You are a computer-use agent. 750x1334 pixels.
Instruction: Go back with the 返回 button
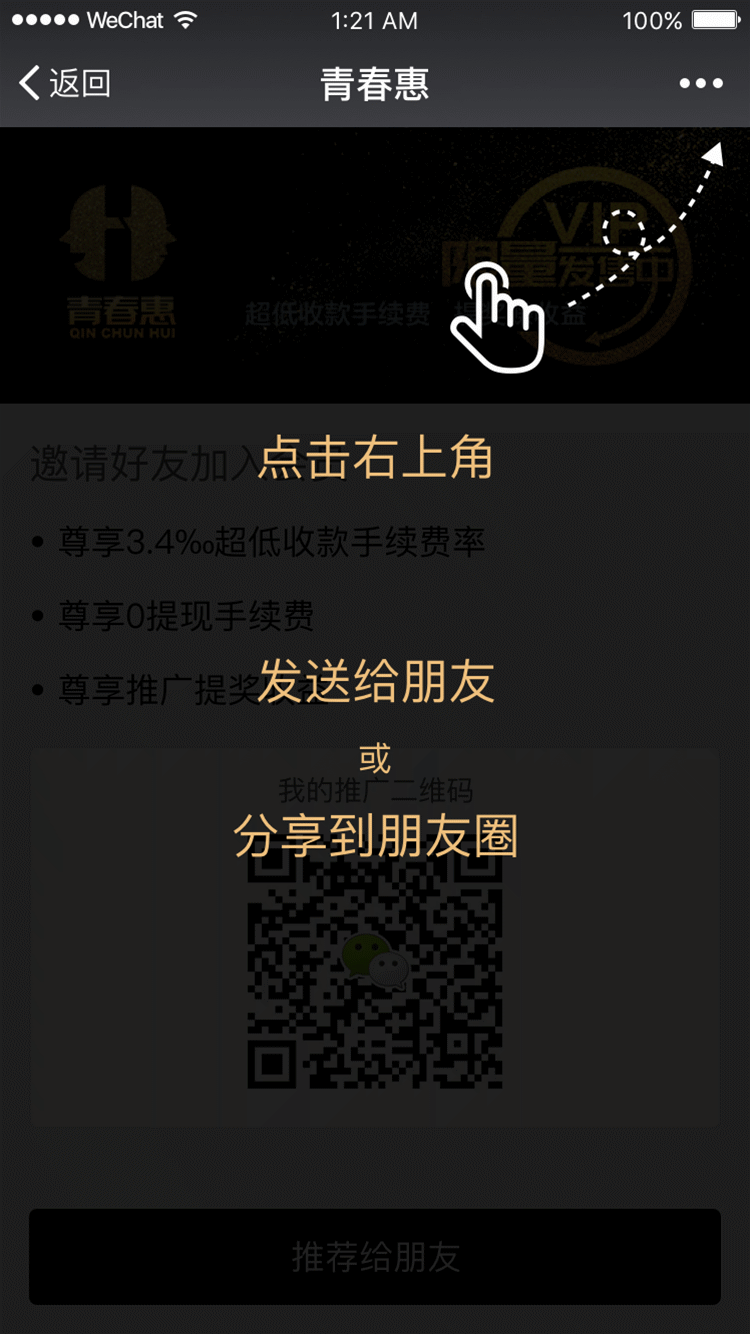click(65, 83)
